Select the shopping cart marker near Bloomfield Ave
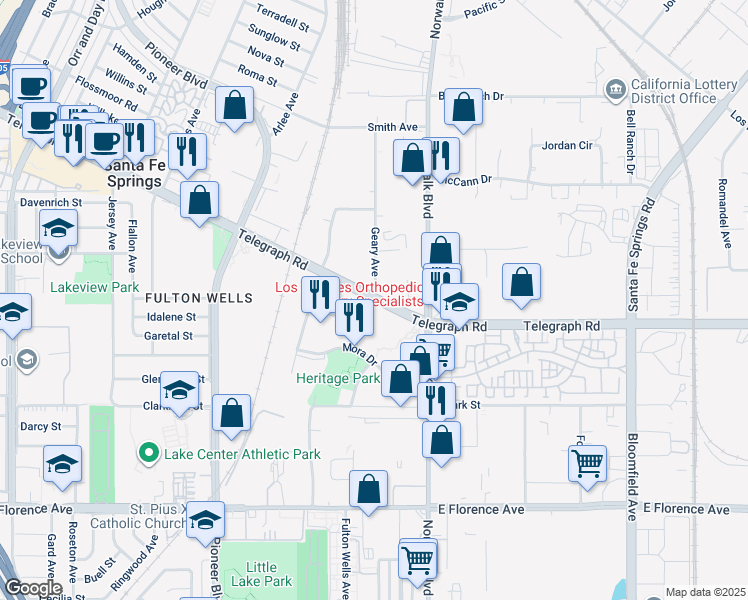 pos(587,466)
